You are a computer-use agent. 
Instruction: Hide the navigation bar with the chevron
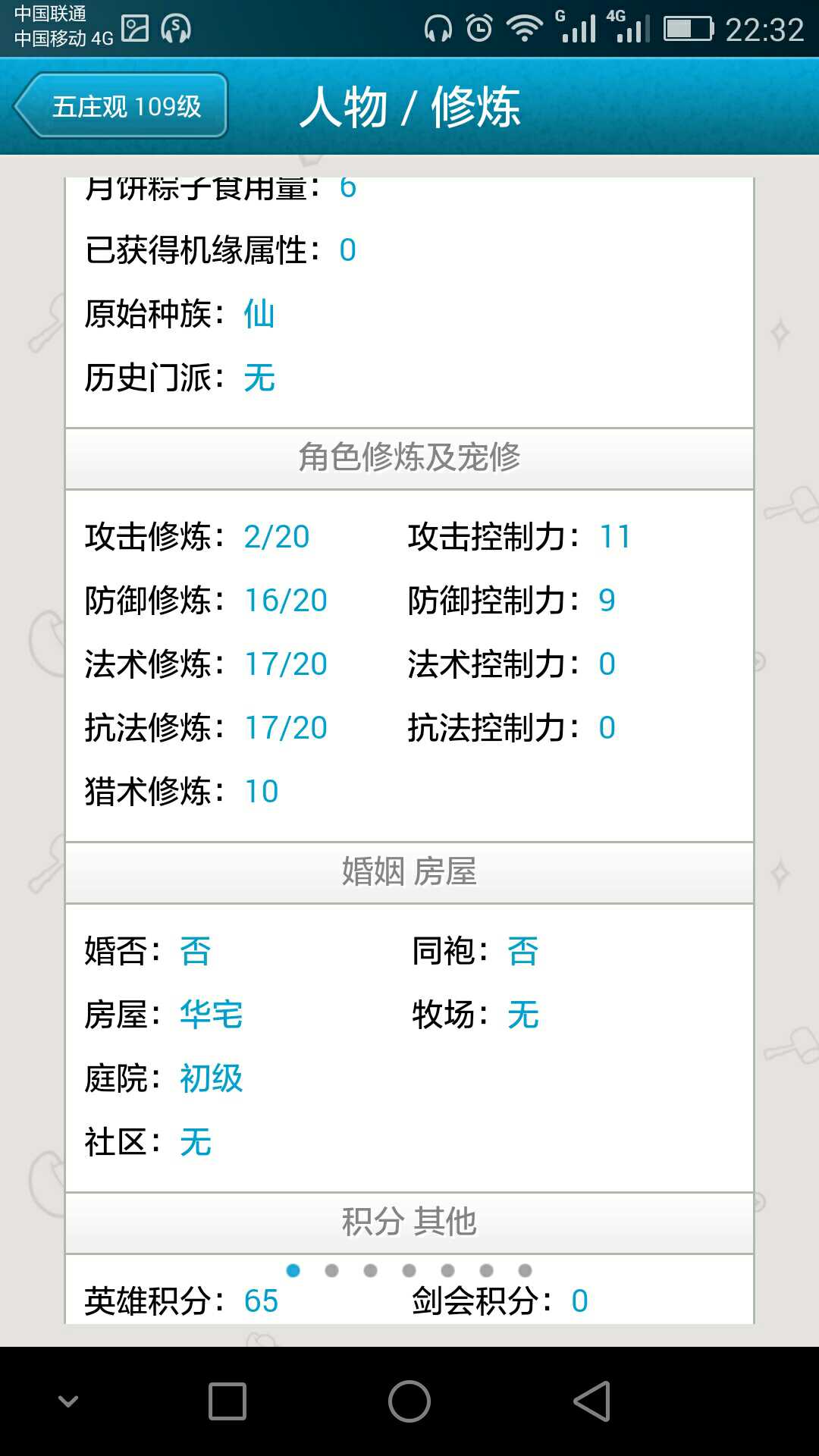pyautogui.click(x=68, y=1401)
